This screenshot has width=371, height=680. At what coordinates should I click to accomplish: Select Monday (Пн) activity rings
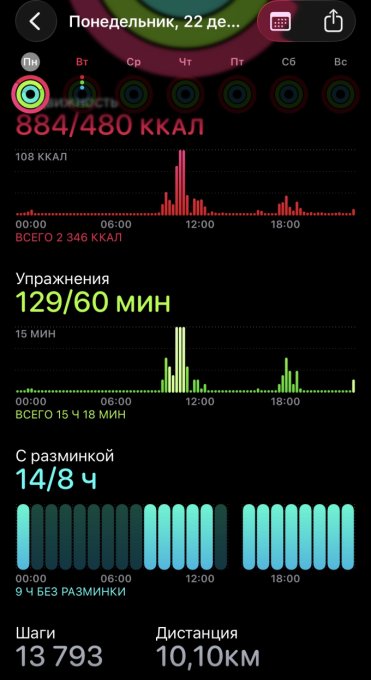pyautogui.click(x=30, y=92)
